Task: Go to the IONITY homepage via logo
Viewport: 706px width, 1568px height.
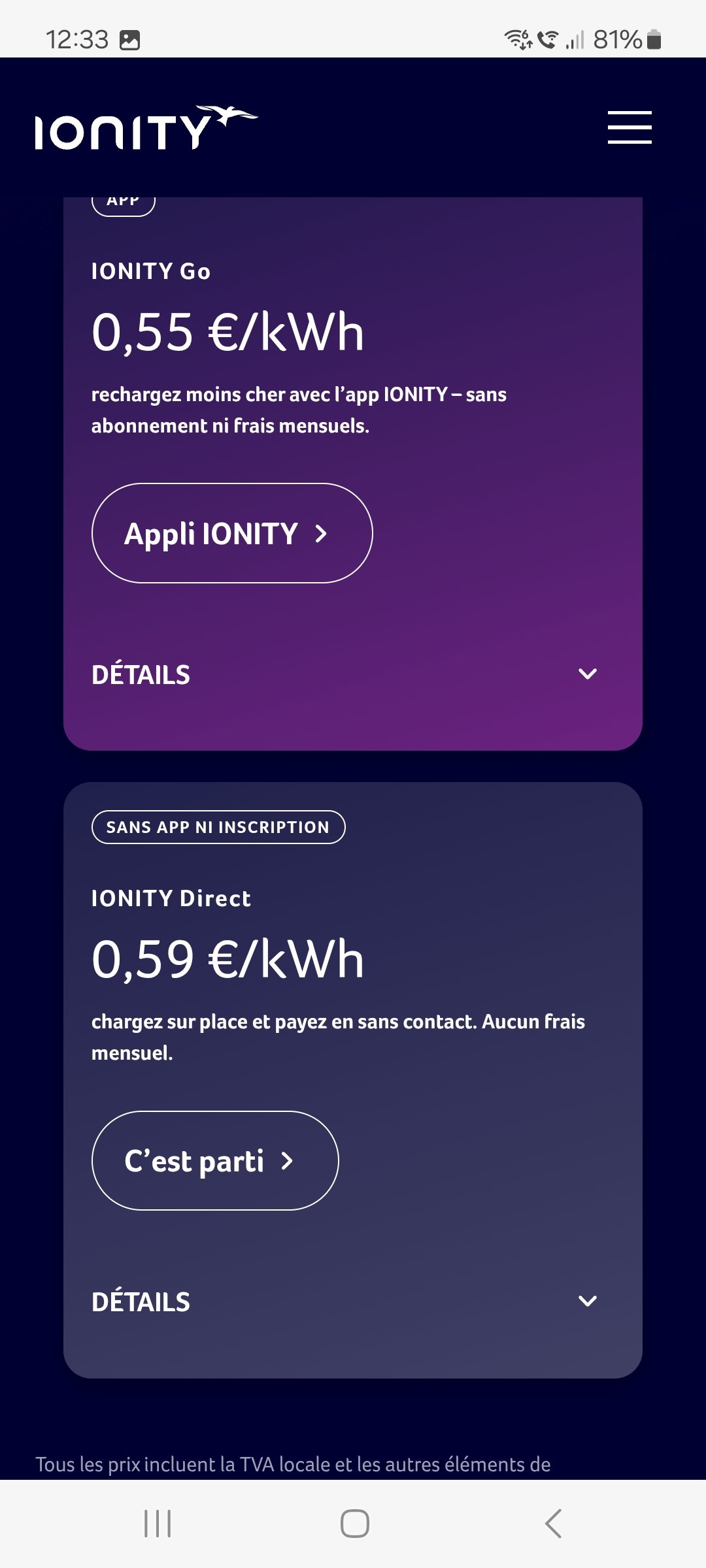Action: point(146,127)
